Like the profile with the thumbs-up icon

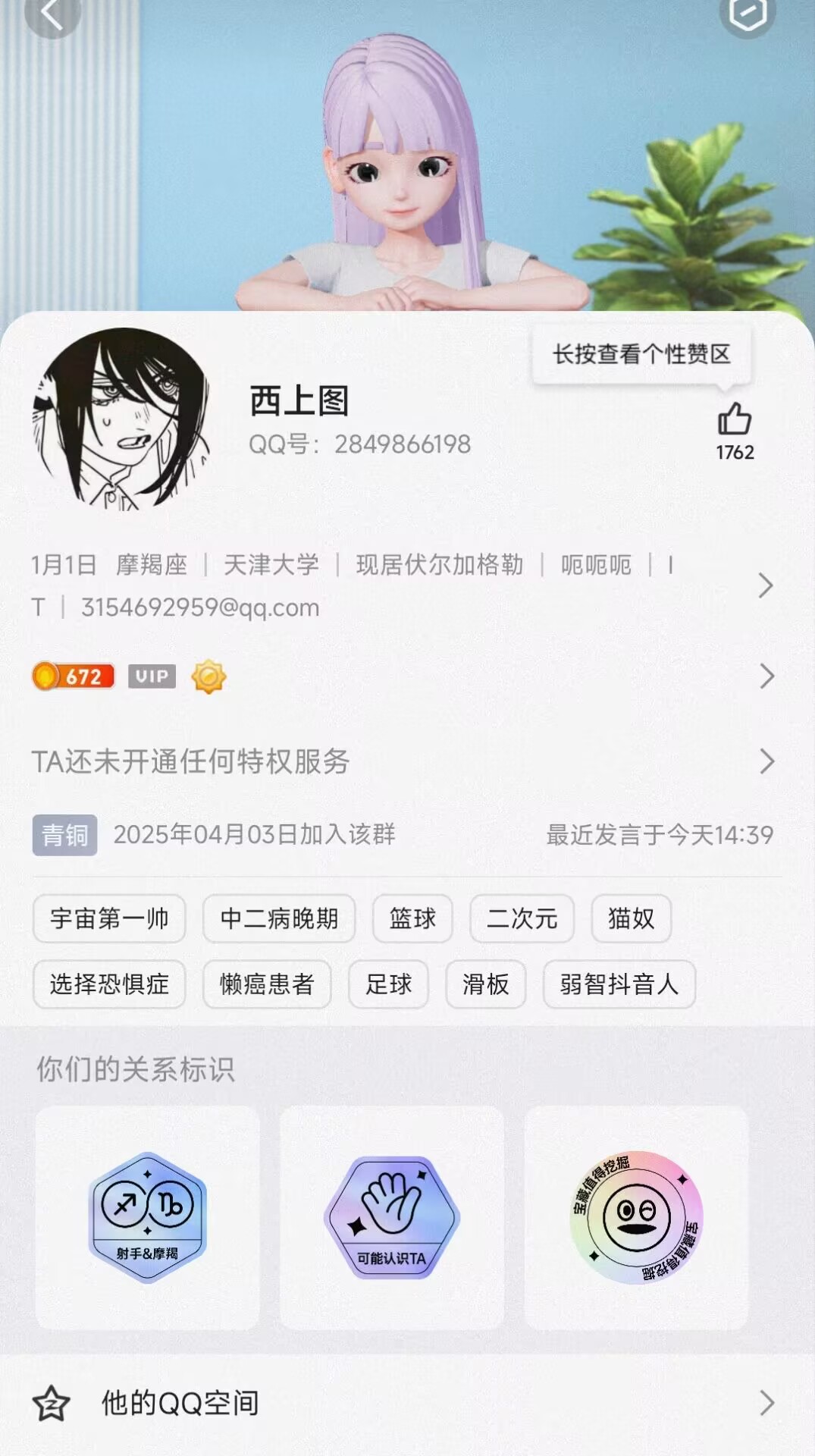point(734,419)
